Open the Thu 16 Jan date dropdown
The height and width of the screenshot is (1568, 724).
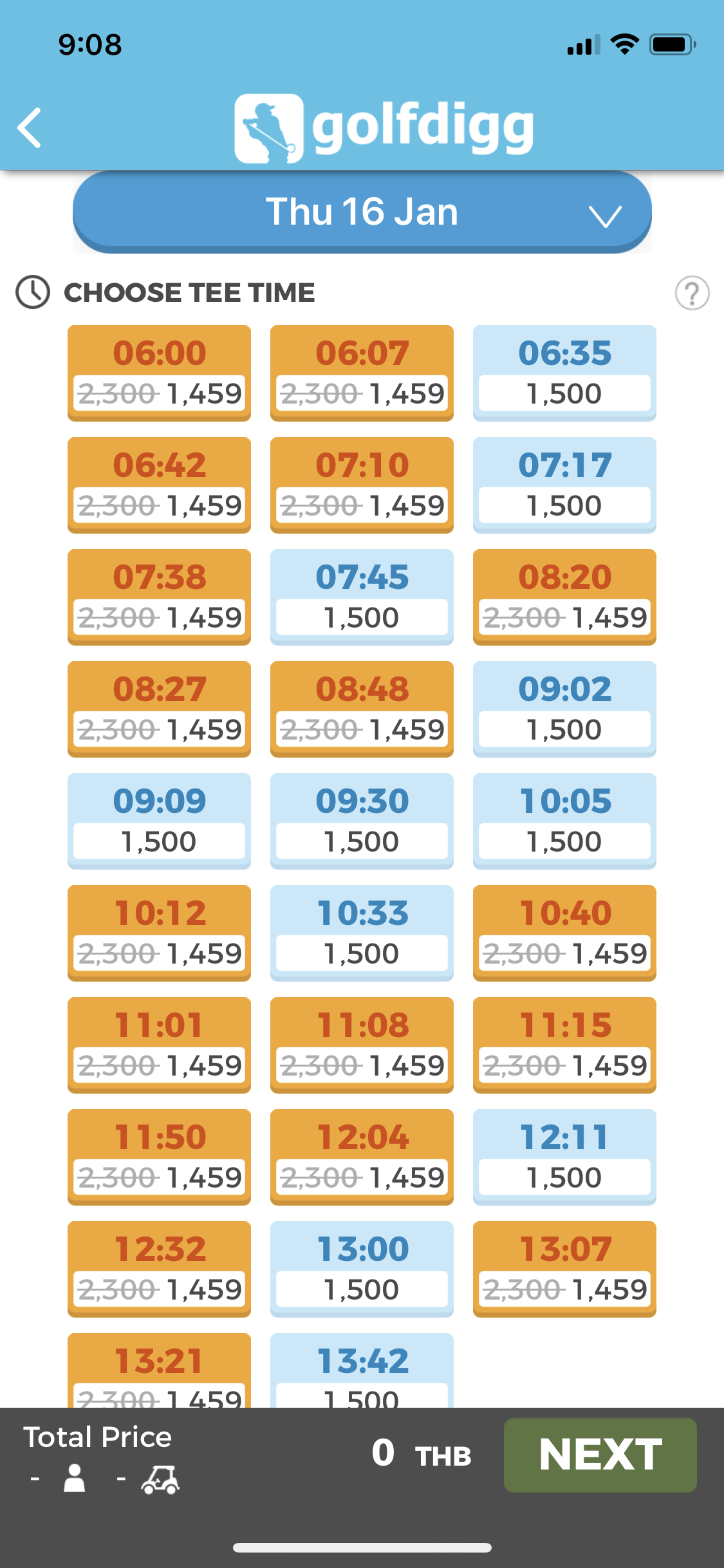362,212
